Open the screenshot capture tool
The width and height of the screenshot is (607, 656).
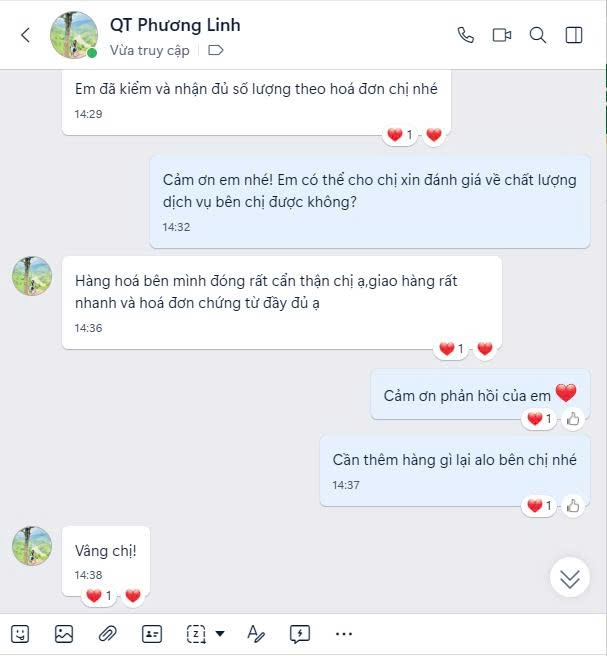pos(196,633)
